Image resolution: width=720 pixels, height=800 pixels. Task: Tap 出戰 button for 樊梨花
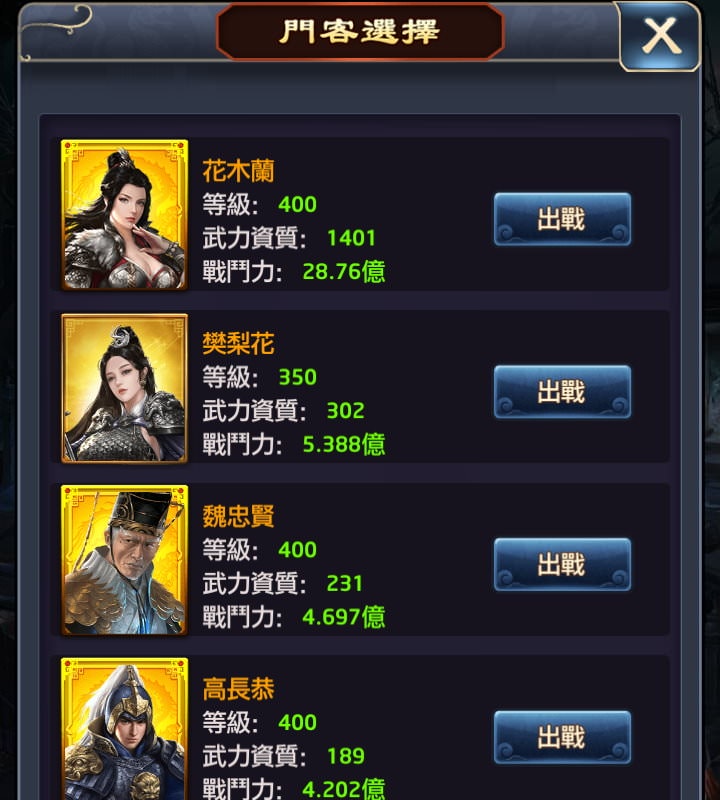[x=562, y=391]
